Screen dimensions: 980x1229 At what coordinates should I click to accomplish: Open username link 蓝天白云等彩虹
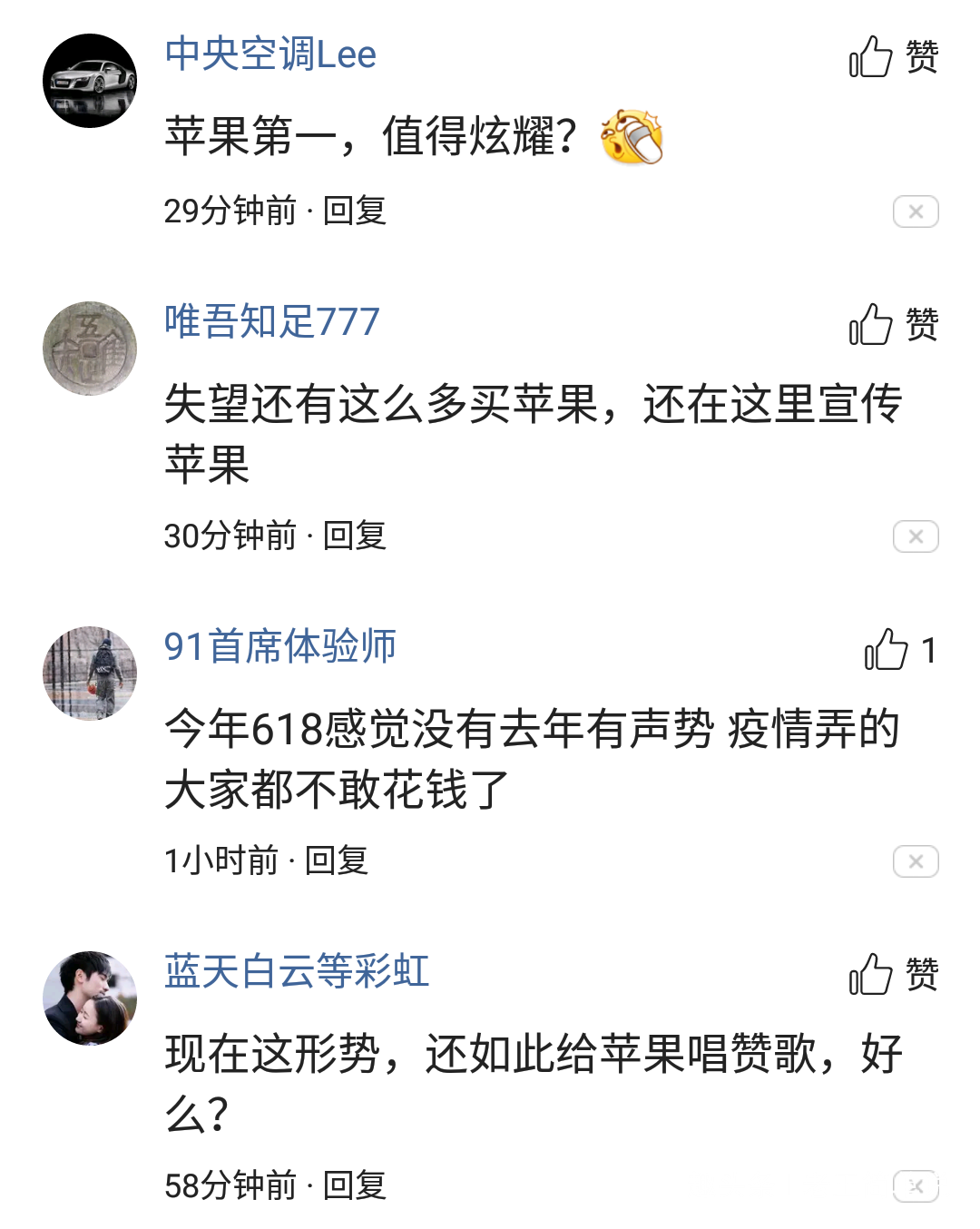coord(297,971)
